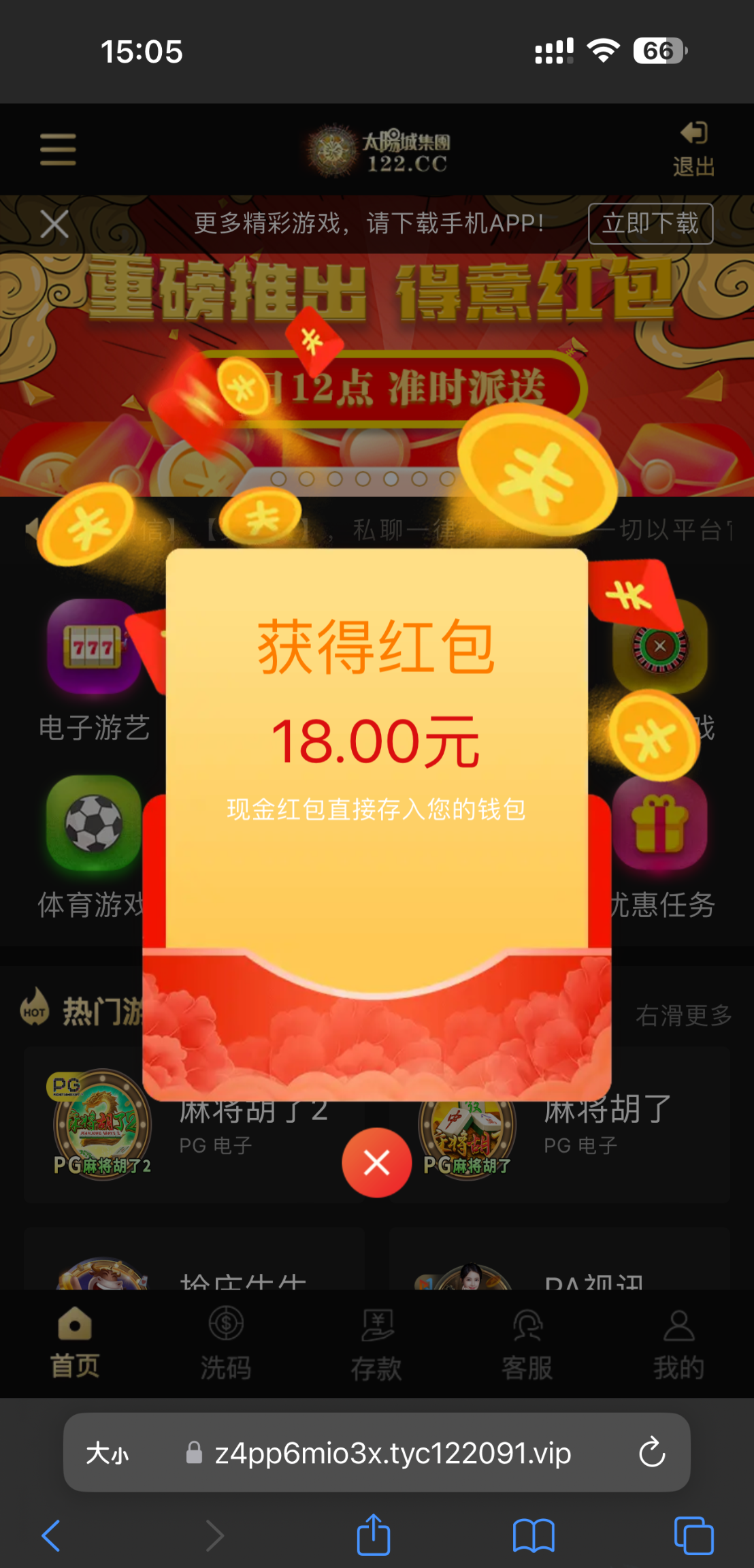Image resolution: width=754 pixels, height=1568 pixels.
Task: Go back in the browser
Action: click(x=52, y=1536)
